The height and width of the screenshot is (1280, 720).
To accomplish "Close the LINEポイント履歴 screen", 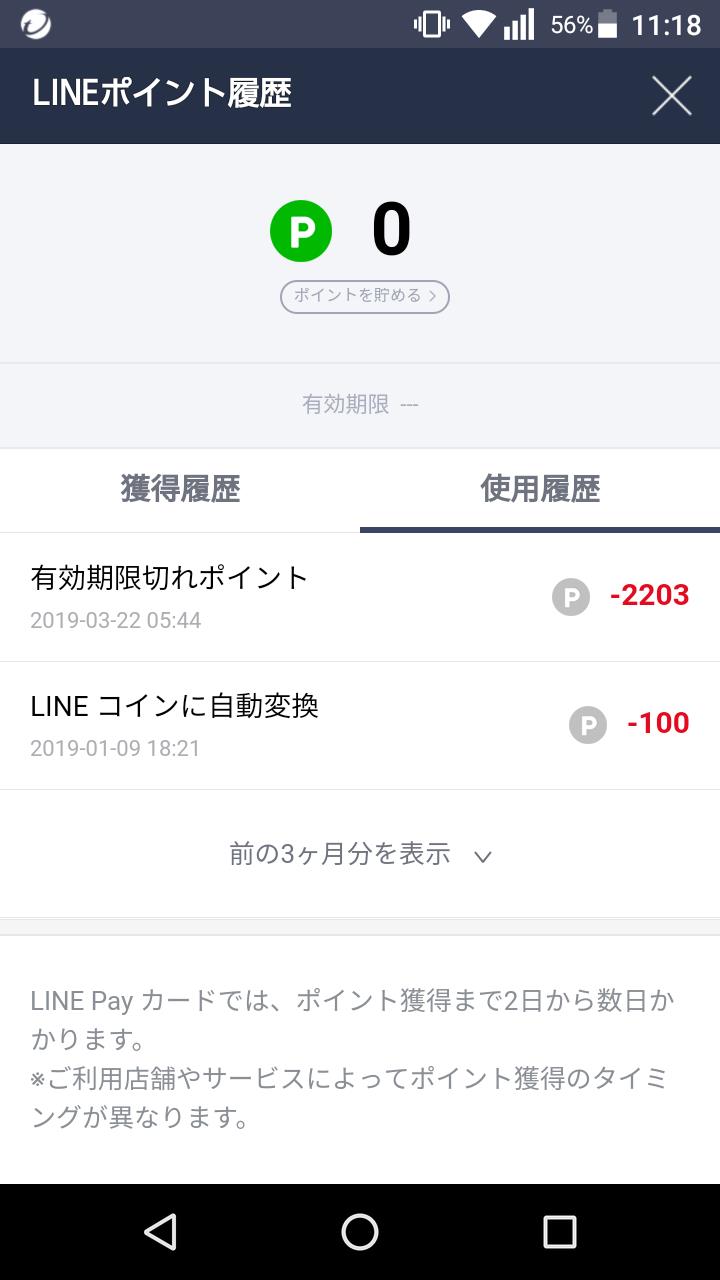I will (671, 96).
